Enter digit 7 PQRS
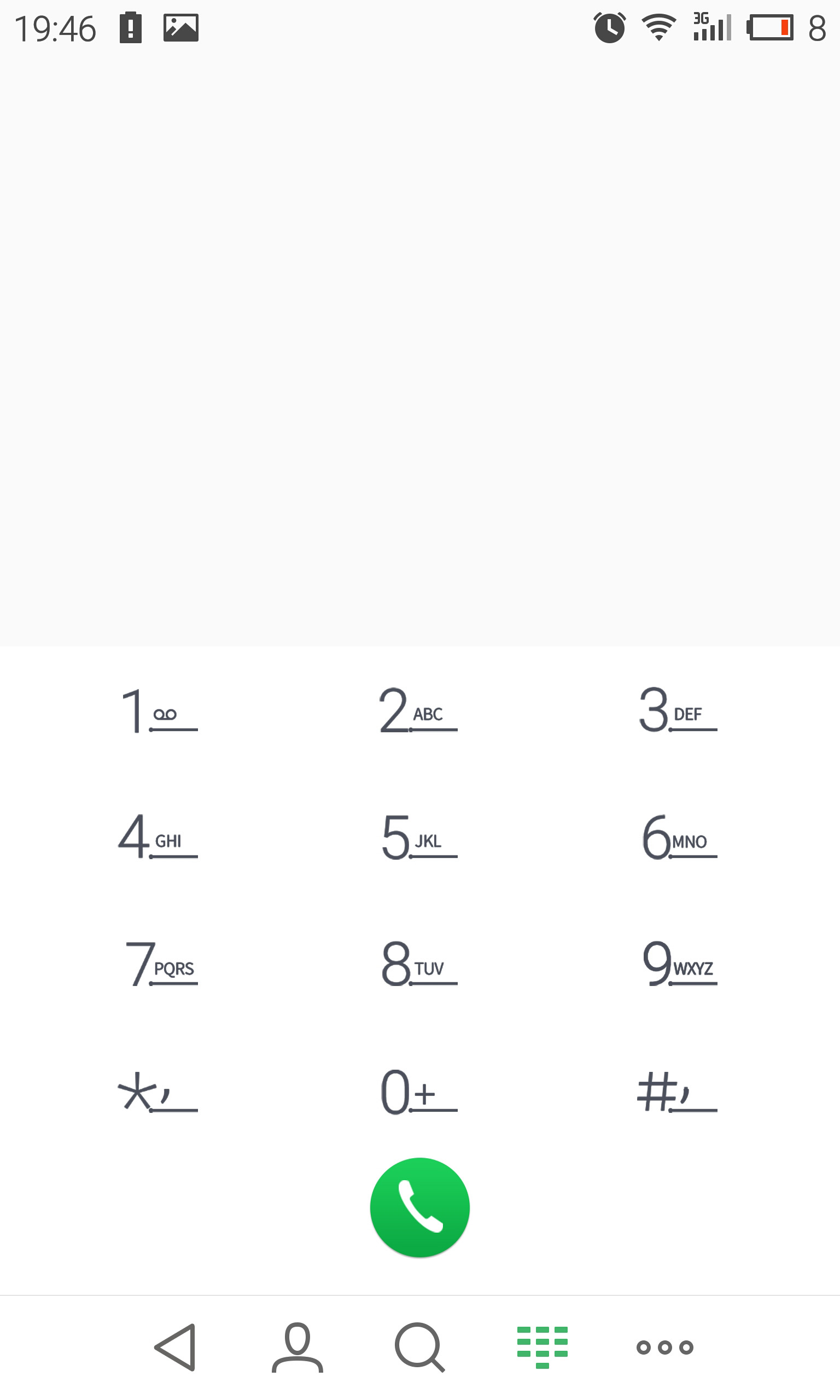This screenshot has height=1400, width=840. (x=160, y=964)
